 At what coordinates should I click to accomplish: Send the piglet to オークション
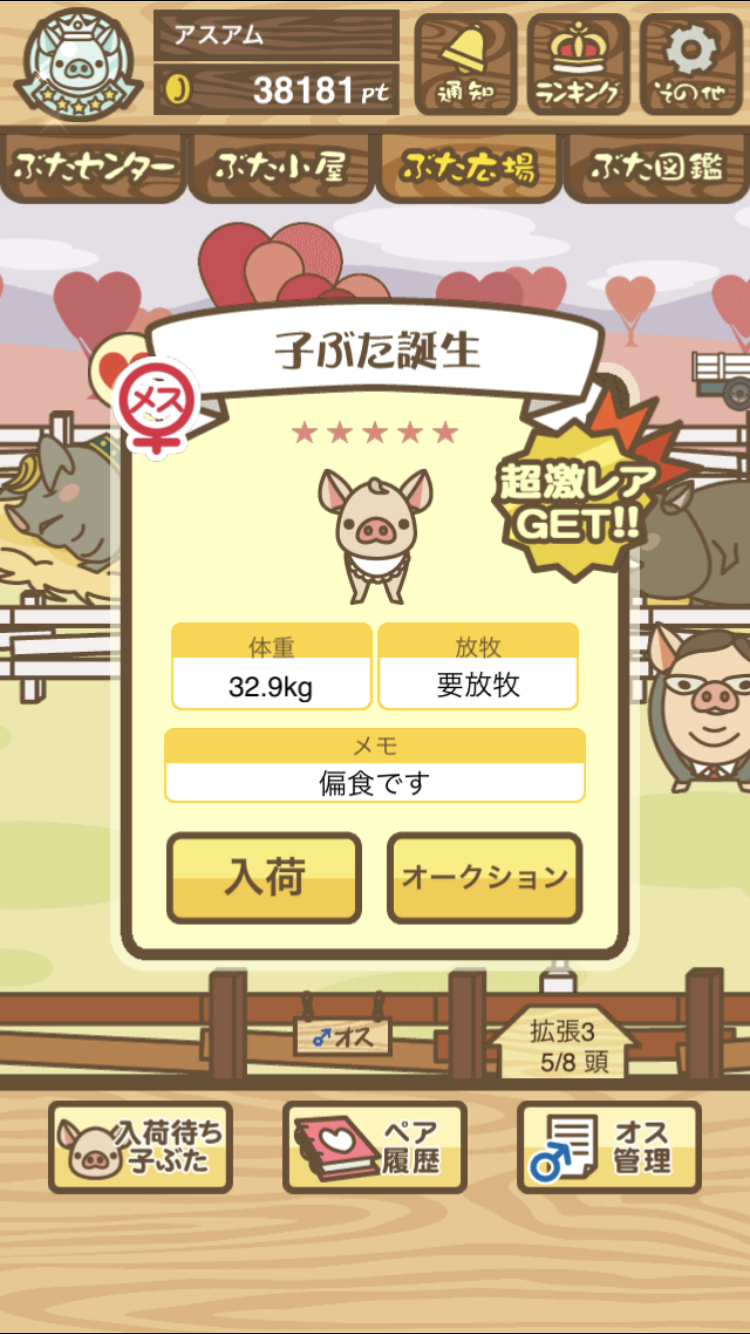(x=485, y=877)
